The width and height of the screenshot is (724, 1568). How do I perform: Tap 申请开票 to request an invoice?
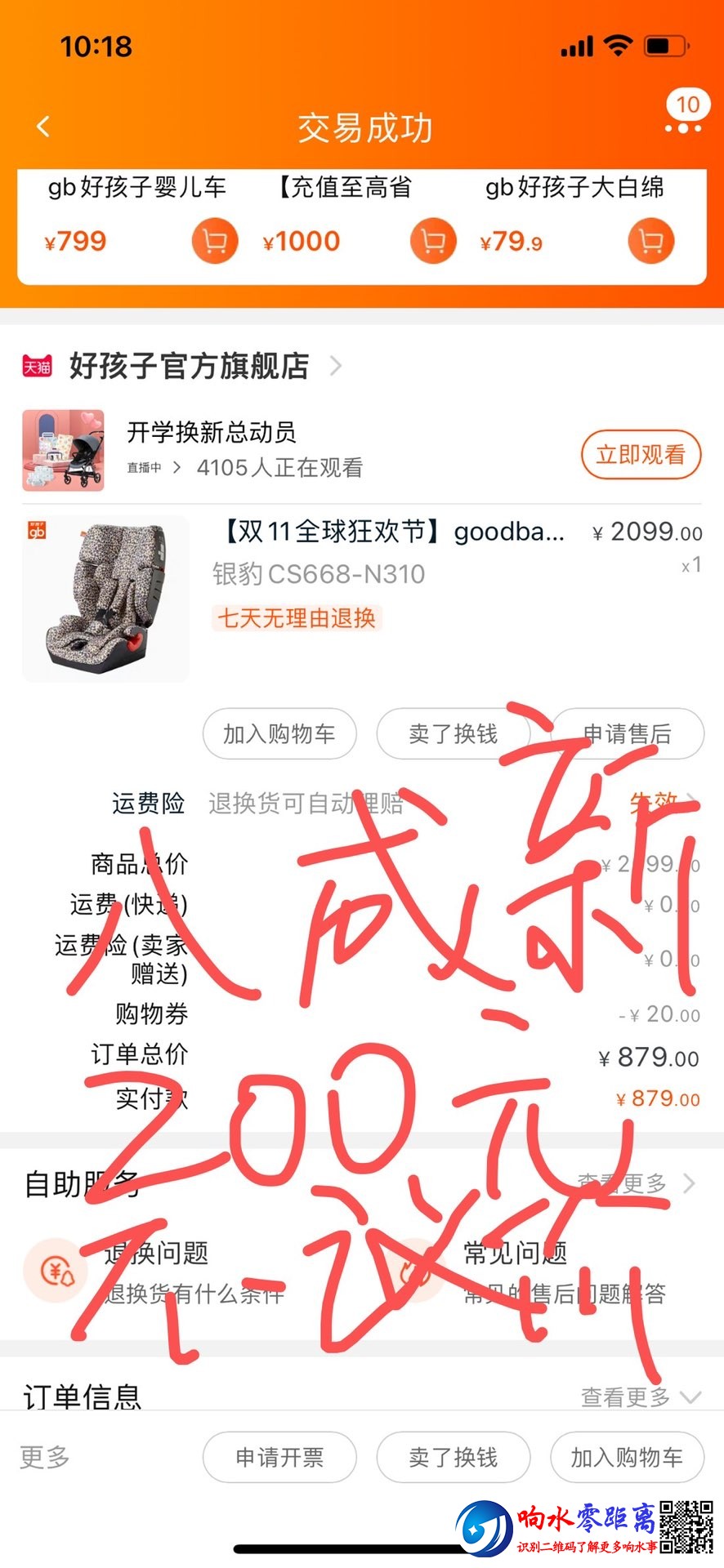[x=279, y=1457]
